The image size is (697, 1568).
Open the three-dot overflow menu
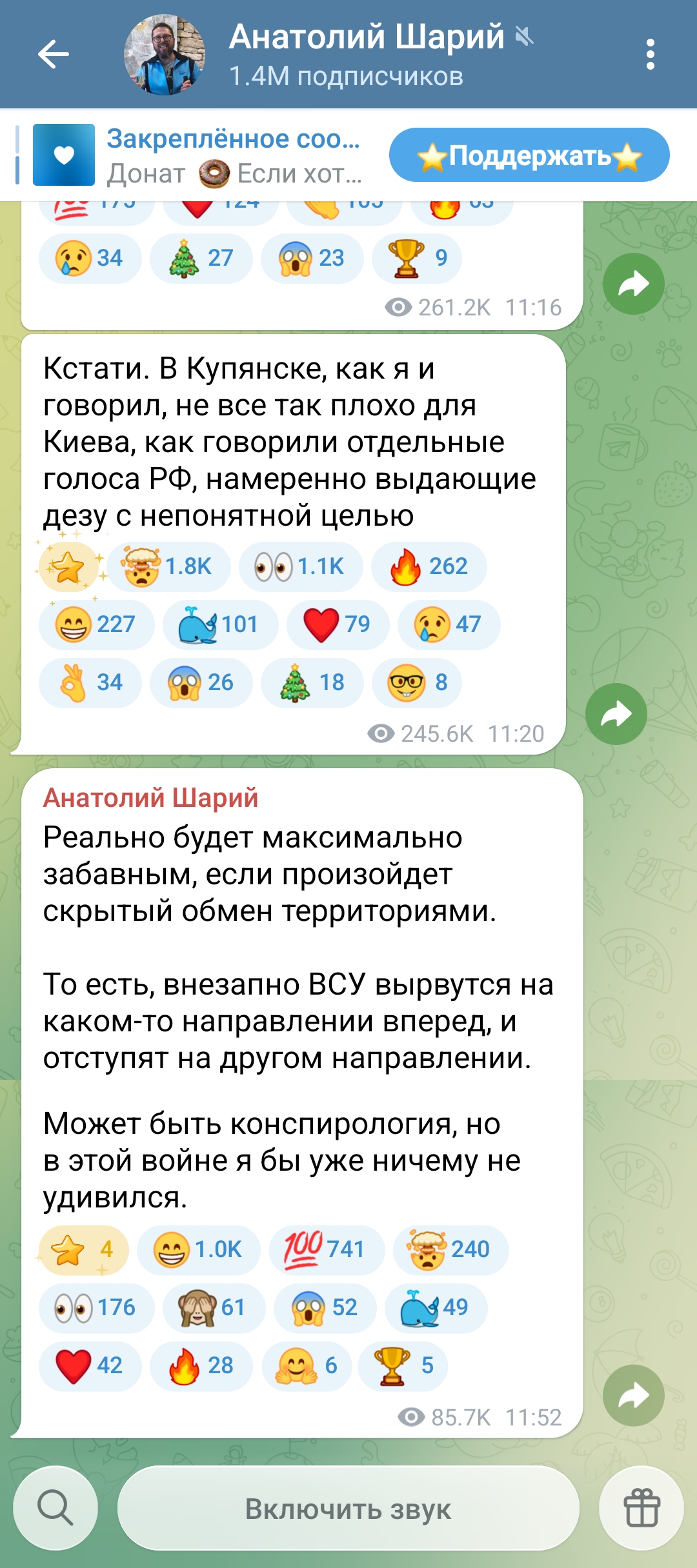pyautogui.click(x=650, y=54)
